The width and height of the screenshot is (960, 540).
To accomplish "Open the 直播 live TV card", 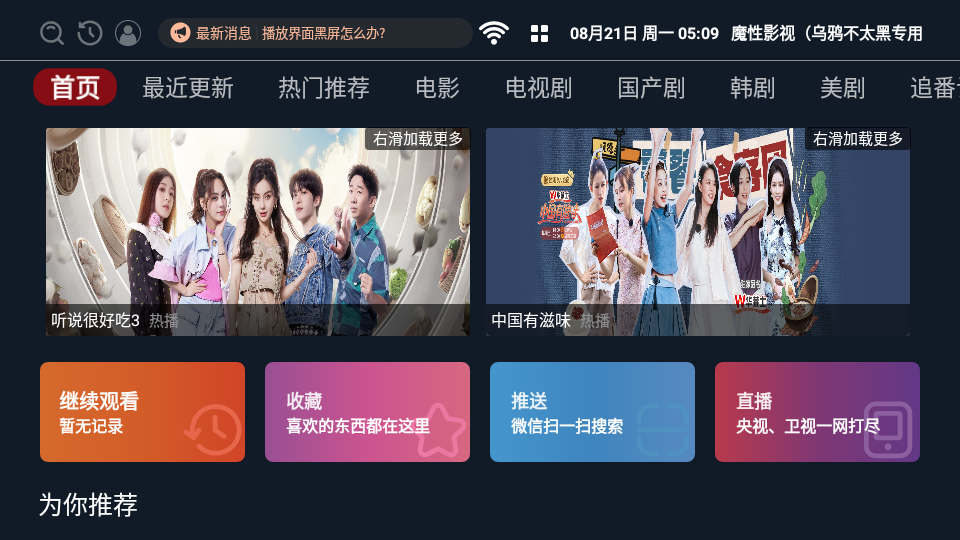I will tap(817, 412).
